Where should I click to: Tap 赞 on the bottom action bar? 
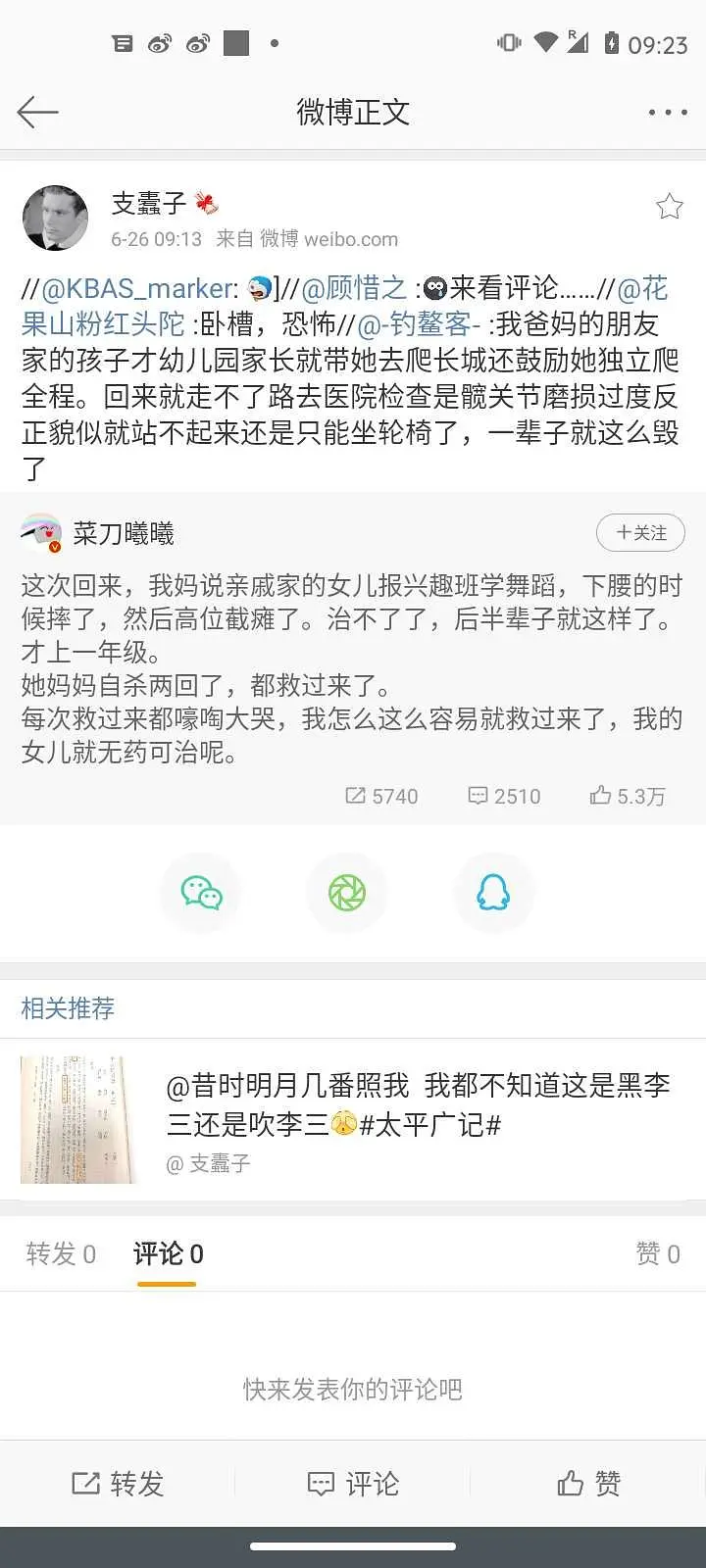pyautogui.click(x=586, y=1483)
